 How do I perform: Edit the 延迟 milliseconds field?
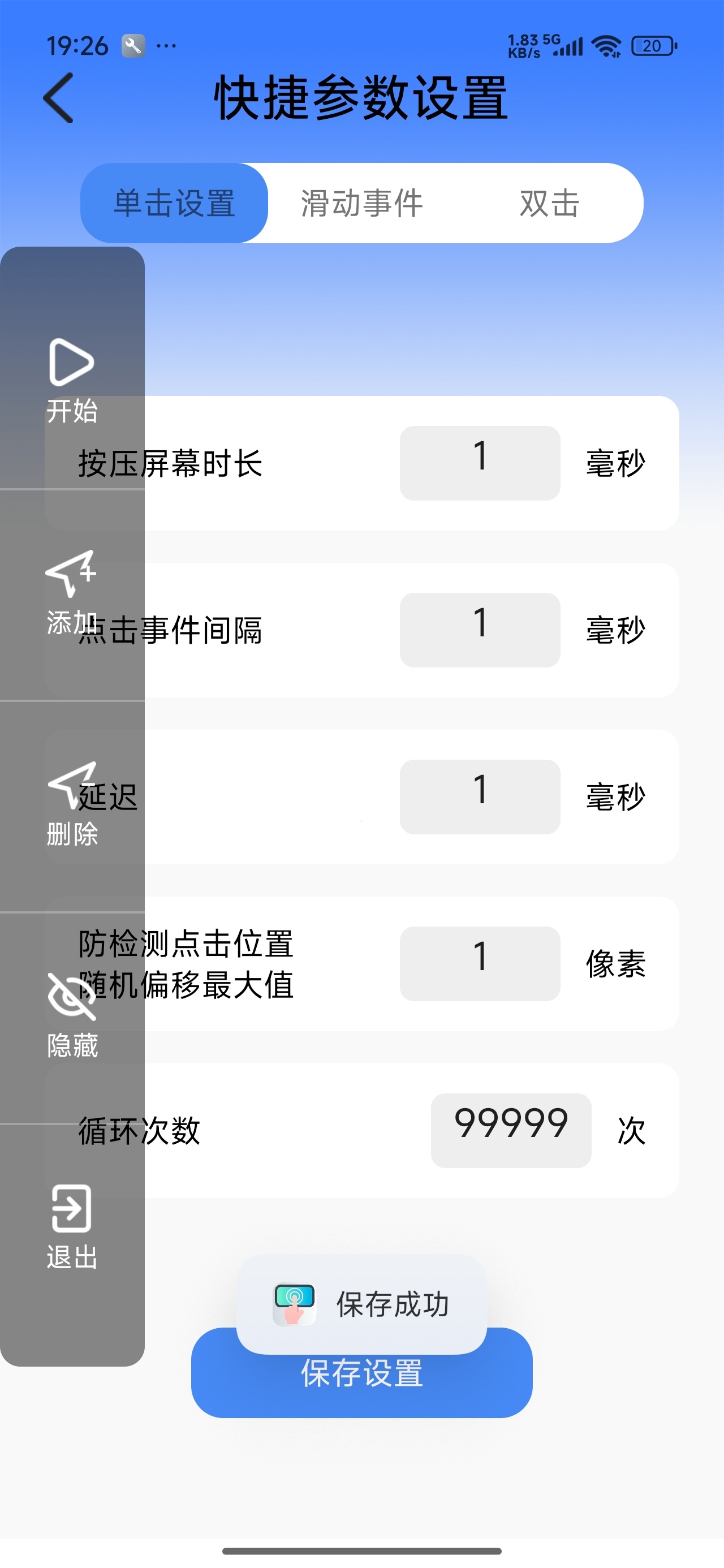click(x=480, y=797)
